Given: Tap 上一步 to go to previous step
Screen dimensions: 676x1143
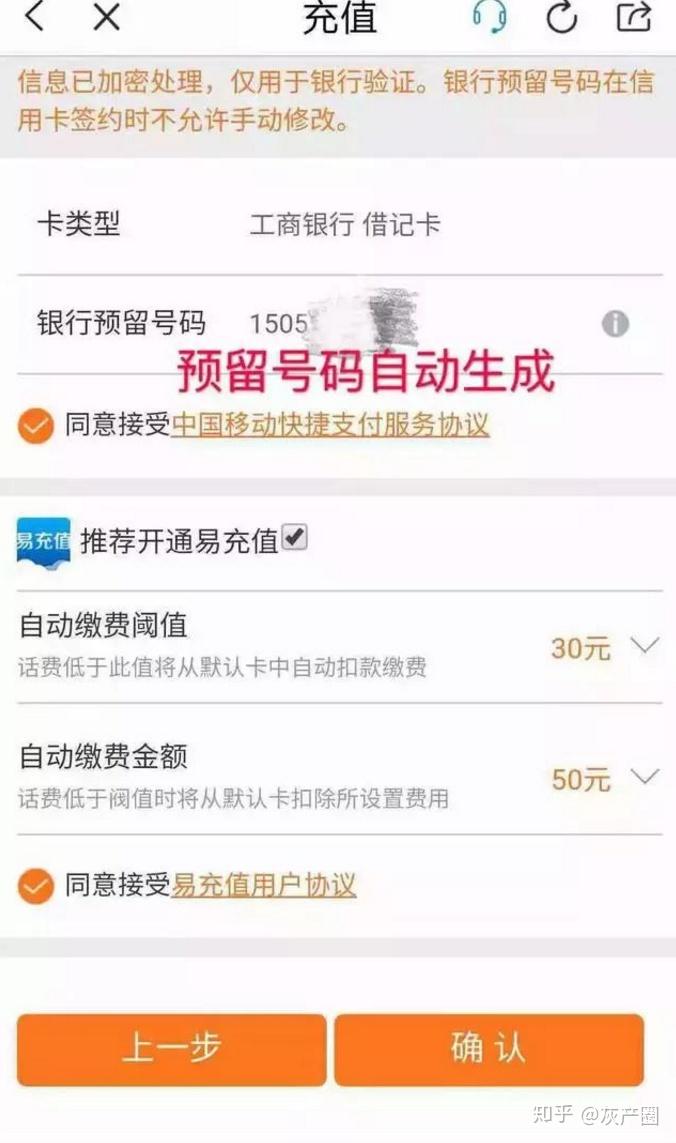Looking at the screenshot, I should pyautogui.click(x=171, y=1049).
